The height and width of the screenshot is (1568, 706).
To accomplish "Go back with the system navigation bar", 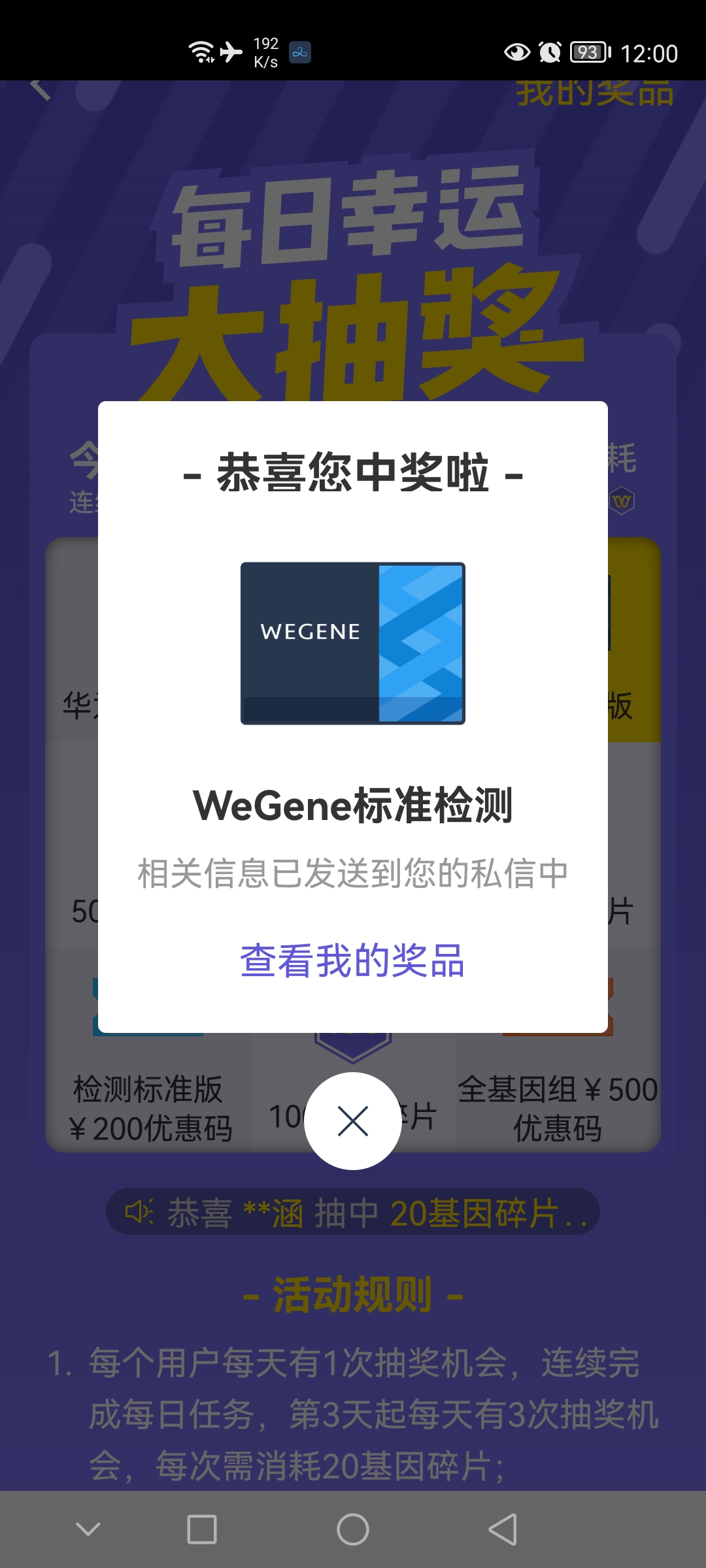I will click(503, 1529).
